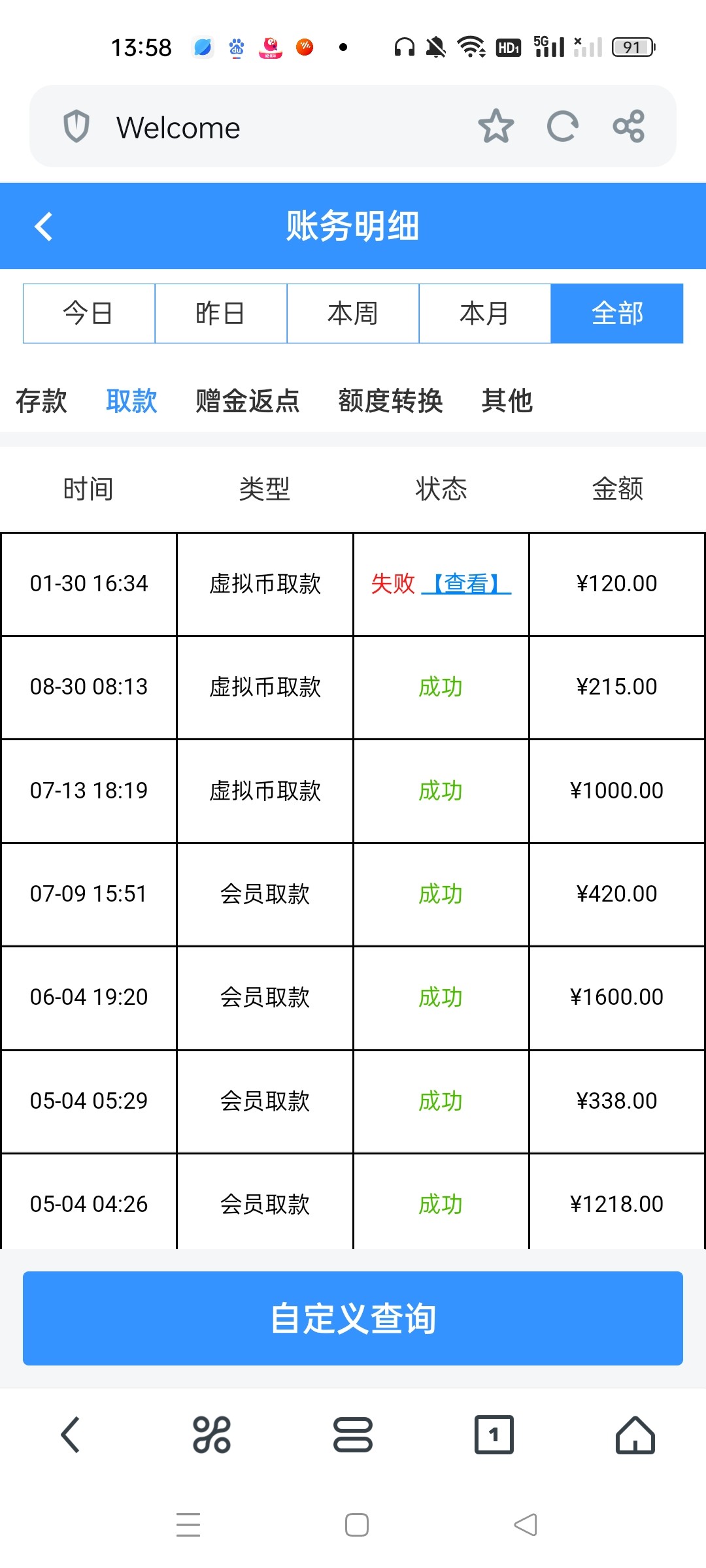
Task: Select the 全部 time range
Action: [616, 314]
